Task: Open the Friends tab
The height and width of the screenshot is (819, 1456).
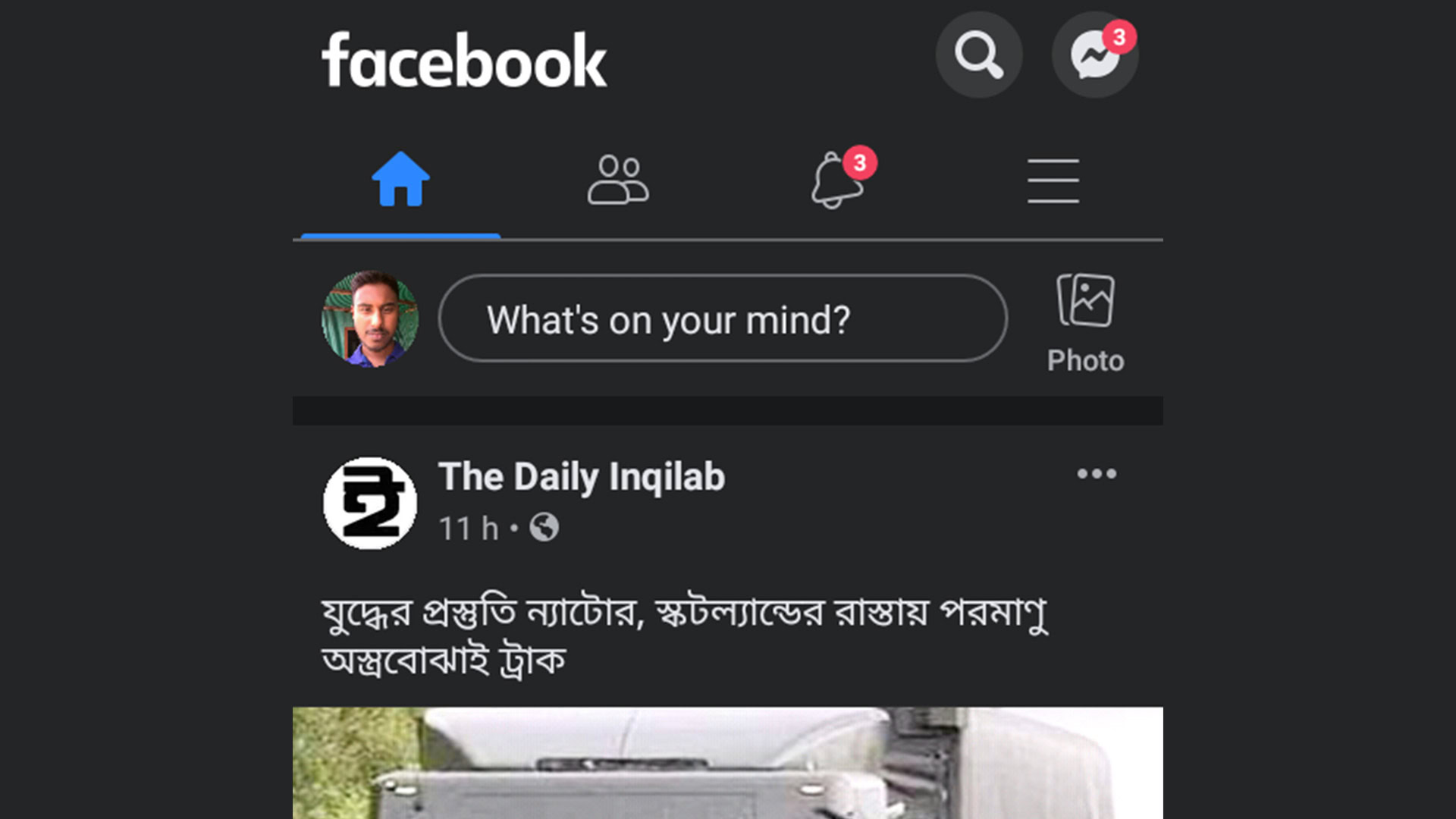Action: point(618,180)
